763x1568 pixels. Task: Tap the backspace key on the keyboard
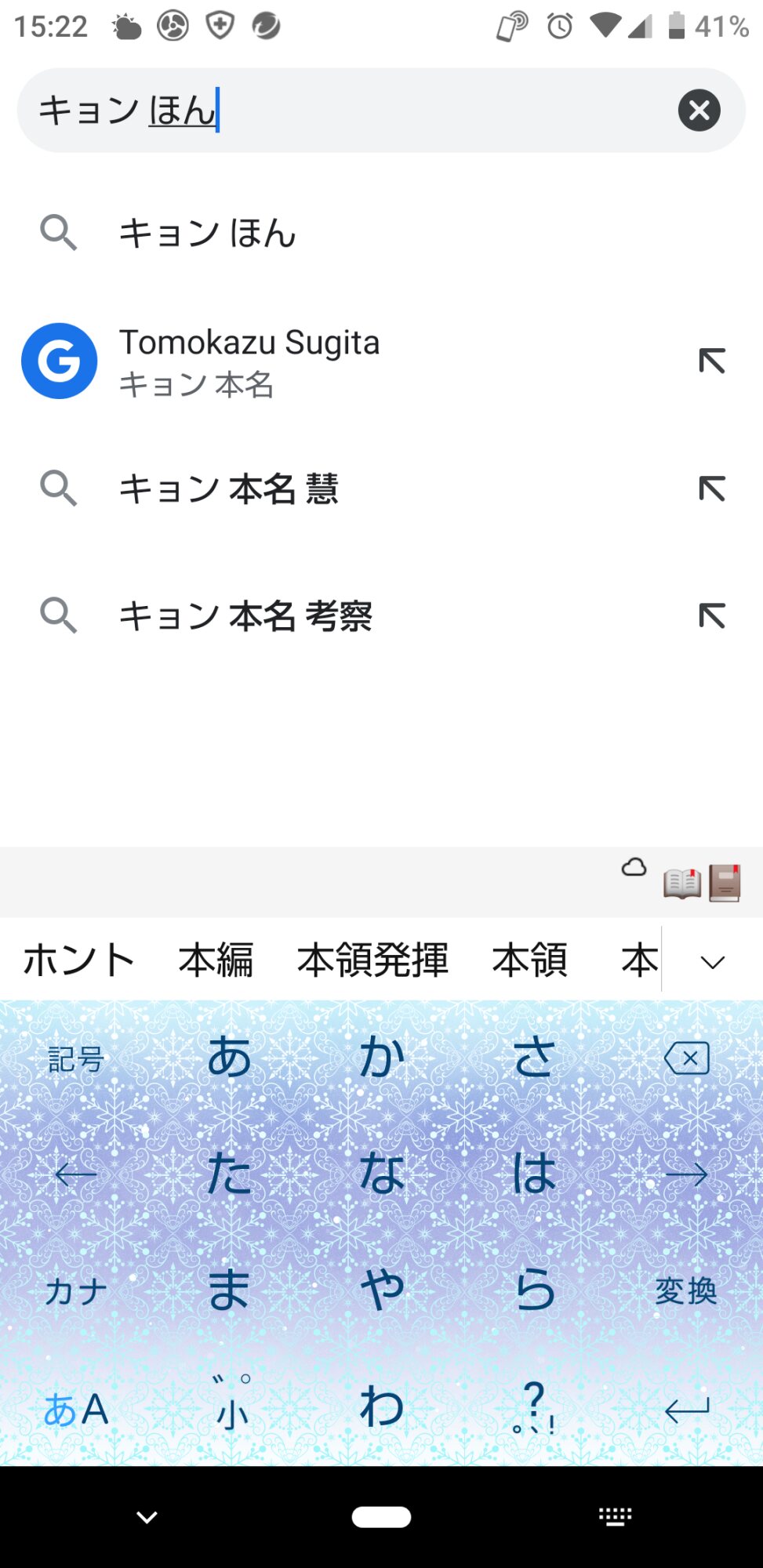click(x=686, y=1058)
